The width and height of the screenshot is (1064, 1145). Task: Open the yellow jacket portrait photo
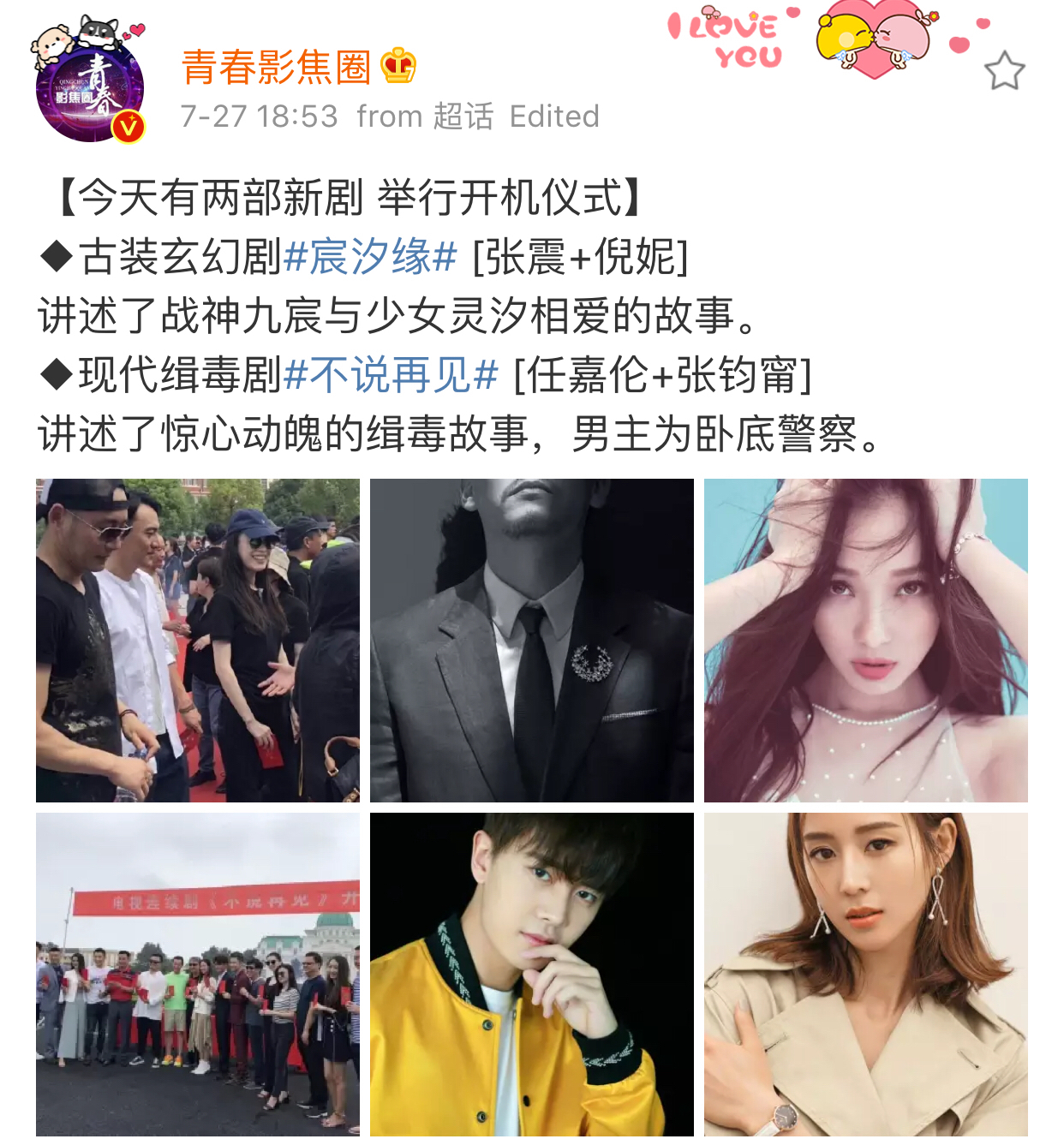tap(532, 975)
